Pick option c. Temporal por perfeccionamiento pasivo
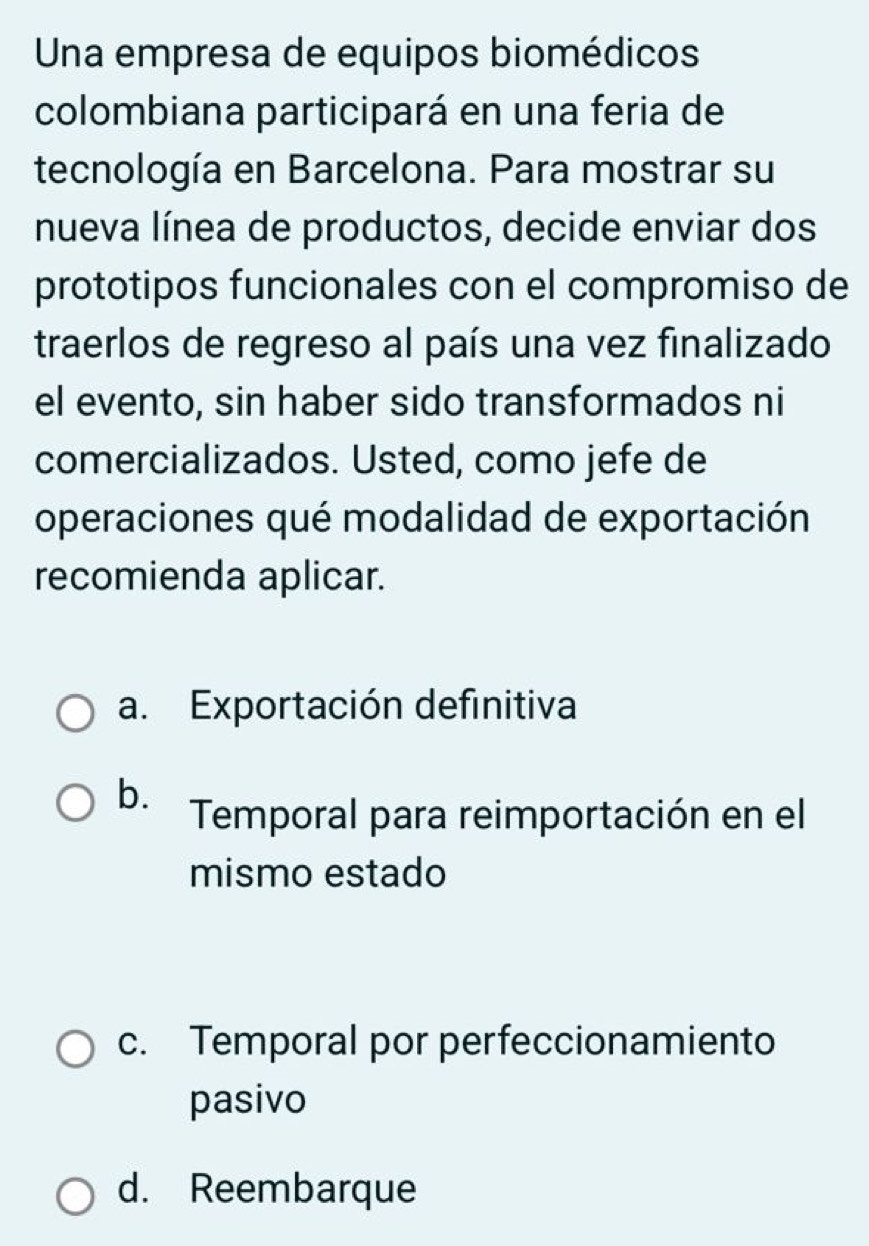This screenshot has height=1246, width=869. pyautogui.click(x=77, y=1050)
